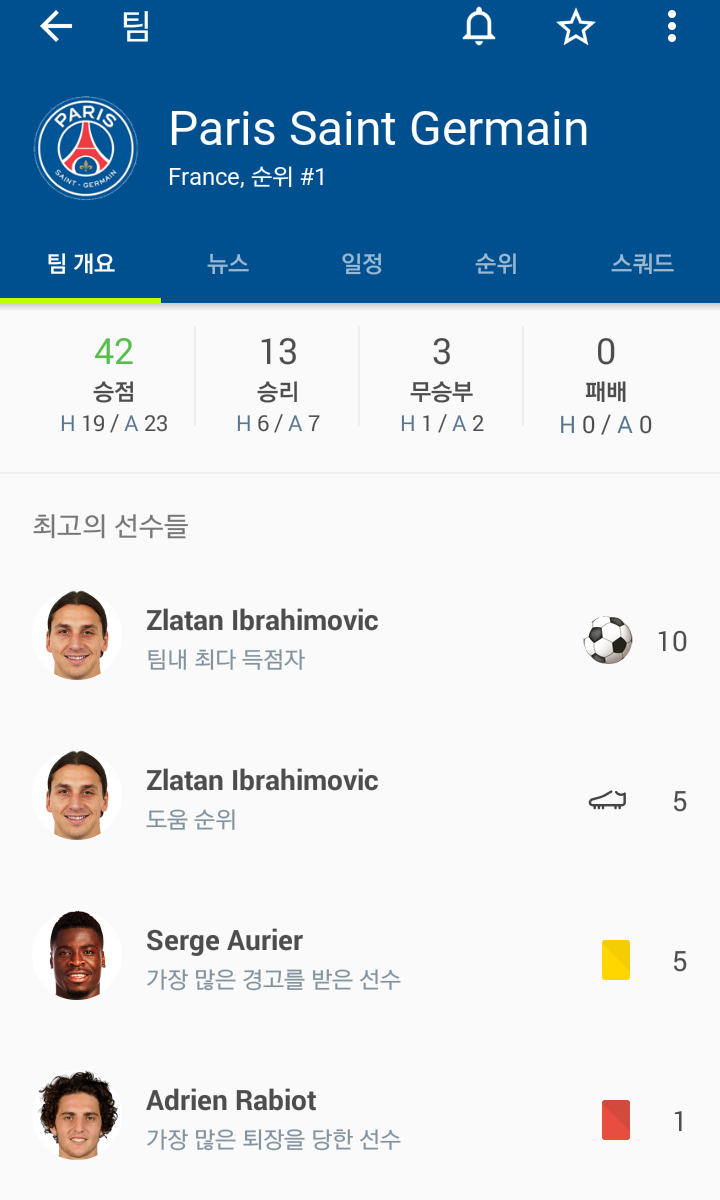Open Zlatan Ibrahimovic 도움 순위 row
This screenshot has width=720, height=1200.
(x=360, y=800)
